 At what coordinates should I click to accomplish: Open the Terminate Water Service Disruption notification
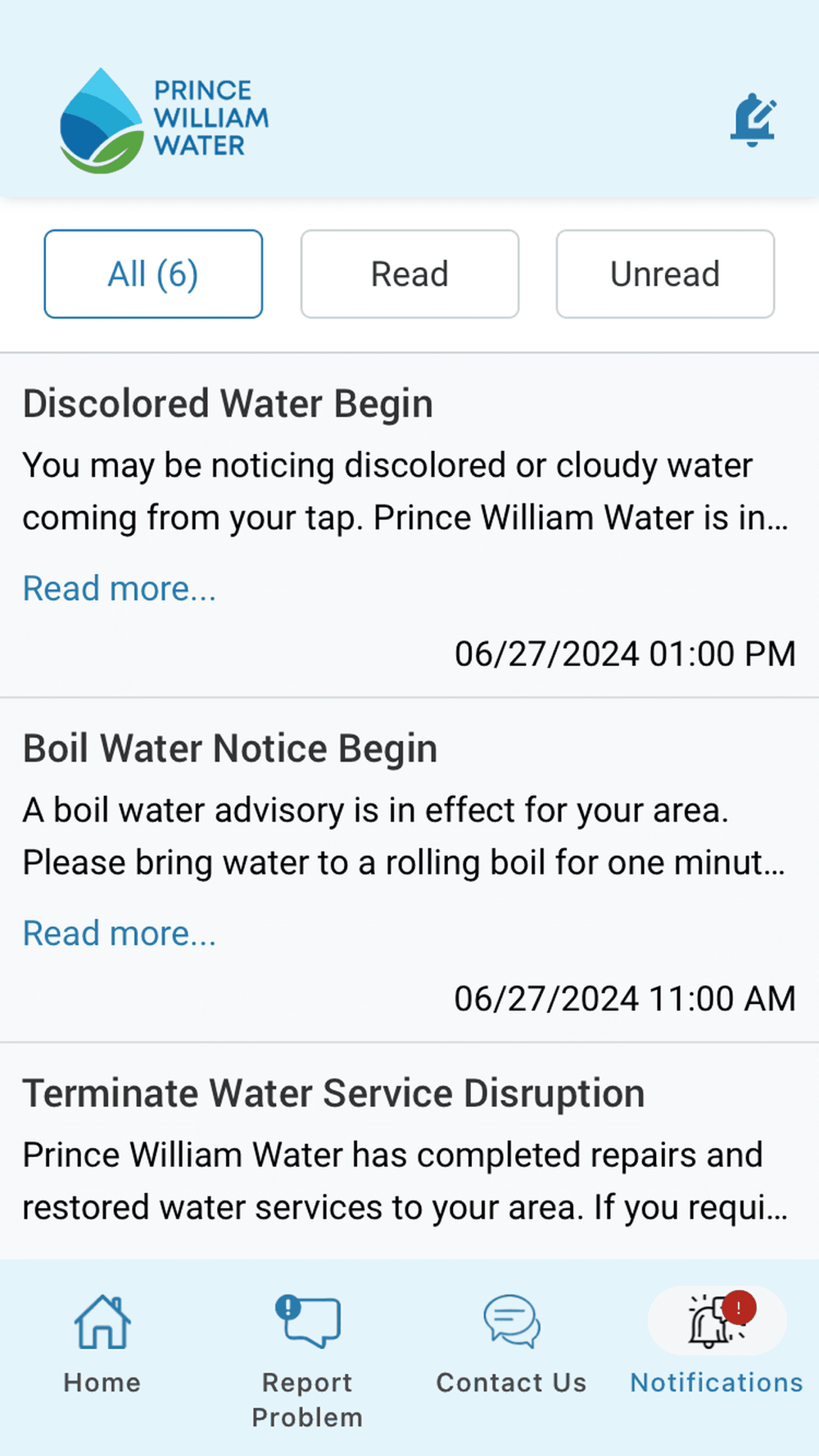point(333,1094)
